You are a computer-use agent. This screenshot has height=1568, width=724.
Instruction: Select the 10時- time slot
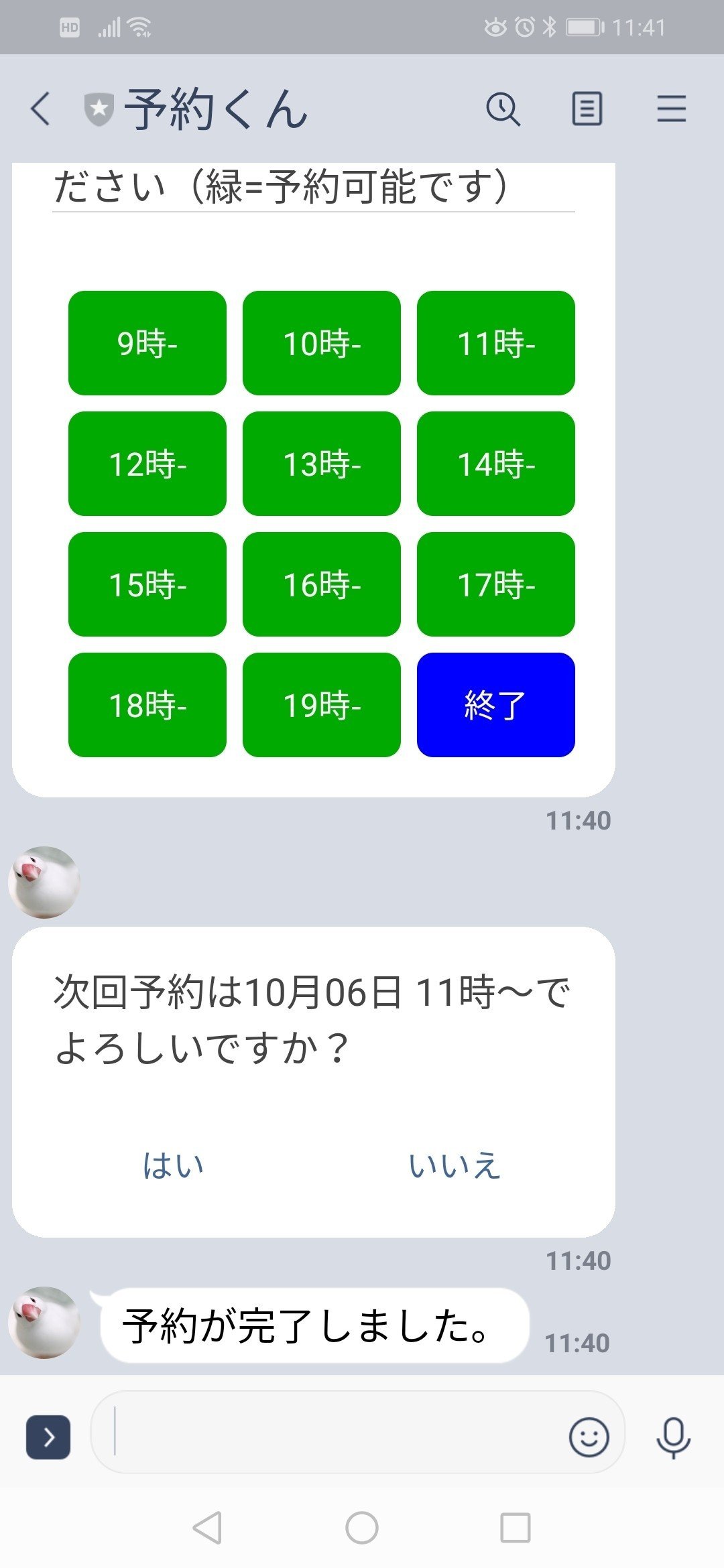[x=322, y=343]
